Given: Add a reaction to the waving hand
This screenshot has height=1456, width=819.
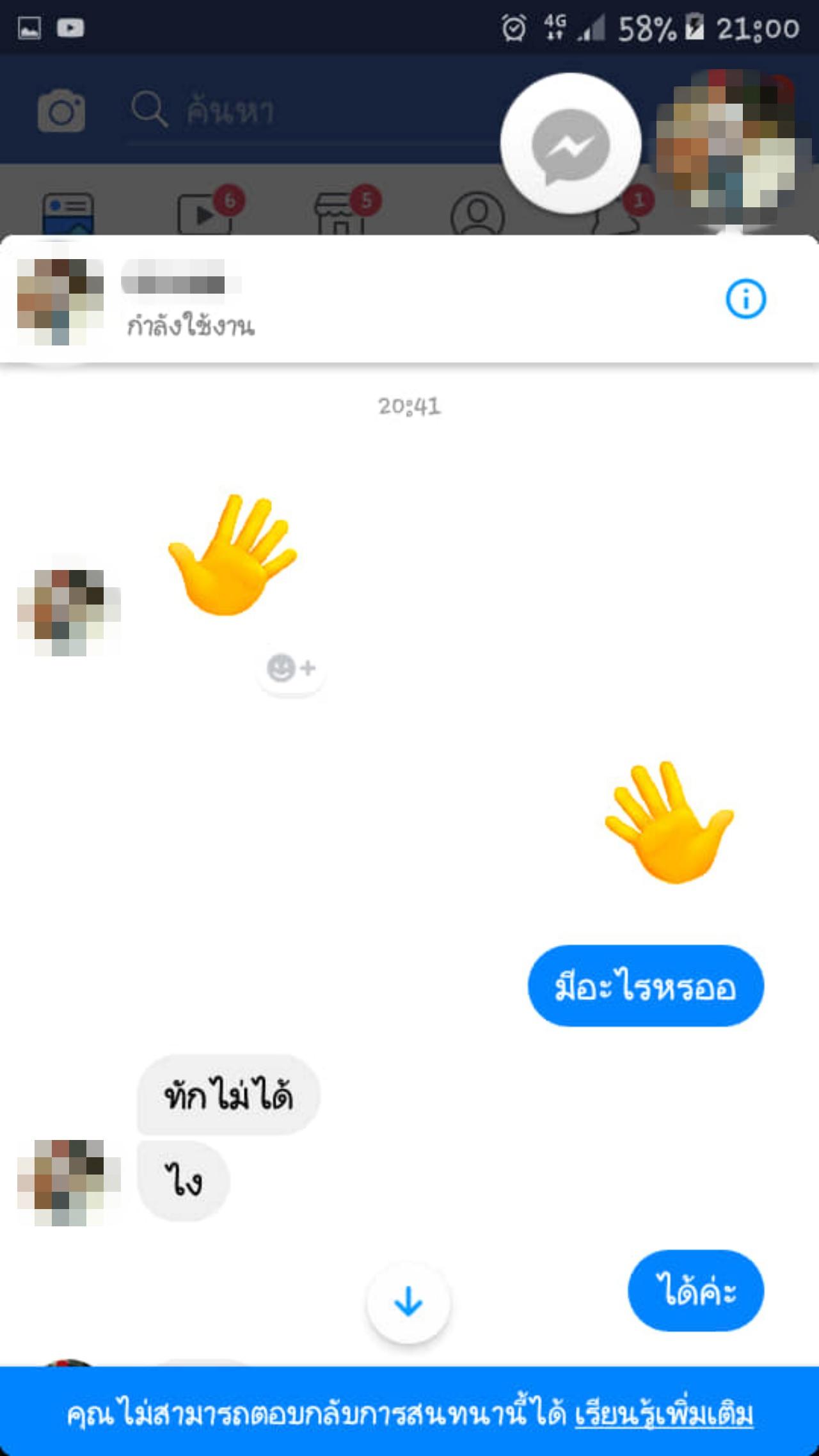Looking at the screenshot, I should tap(291, 669).
